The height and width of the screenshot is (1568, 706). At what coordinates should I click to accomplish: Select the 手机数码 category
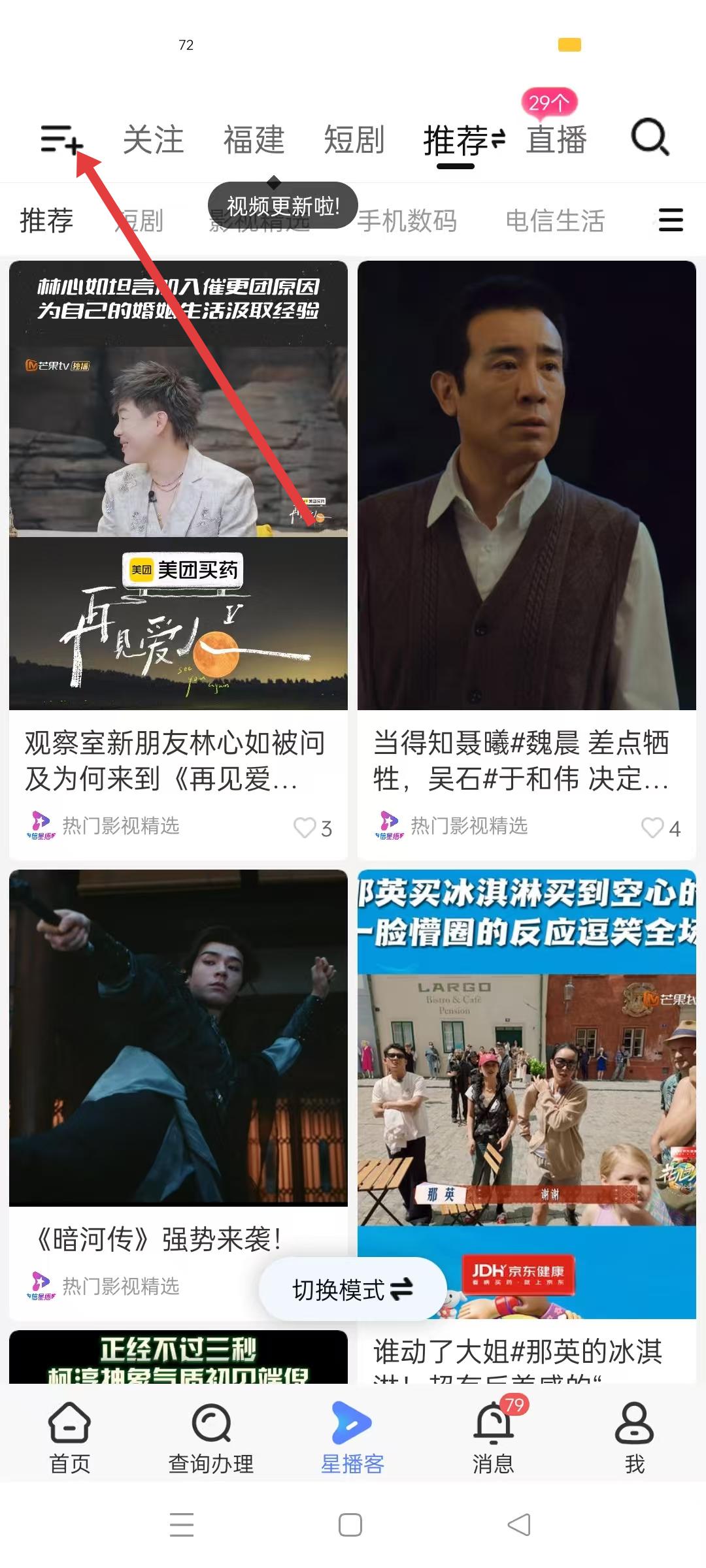click(x=407, y=221)
